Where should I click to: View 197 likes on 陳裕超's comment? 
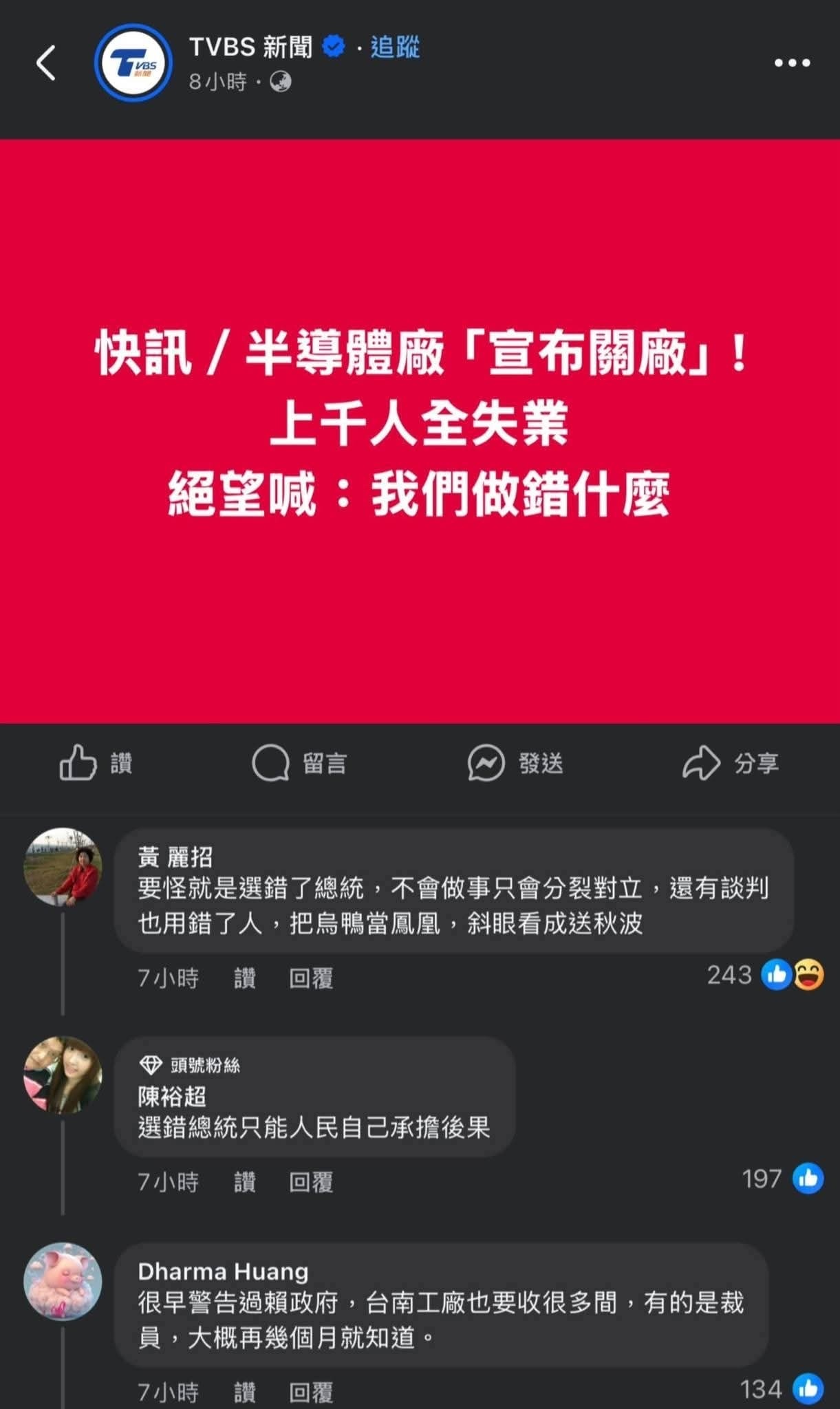pyautogui.click(x=782, y=1179)
